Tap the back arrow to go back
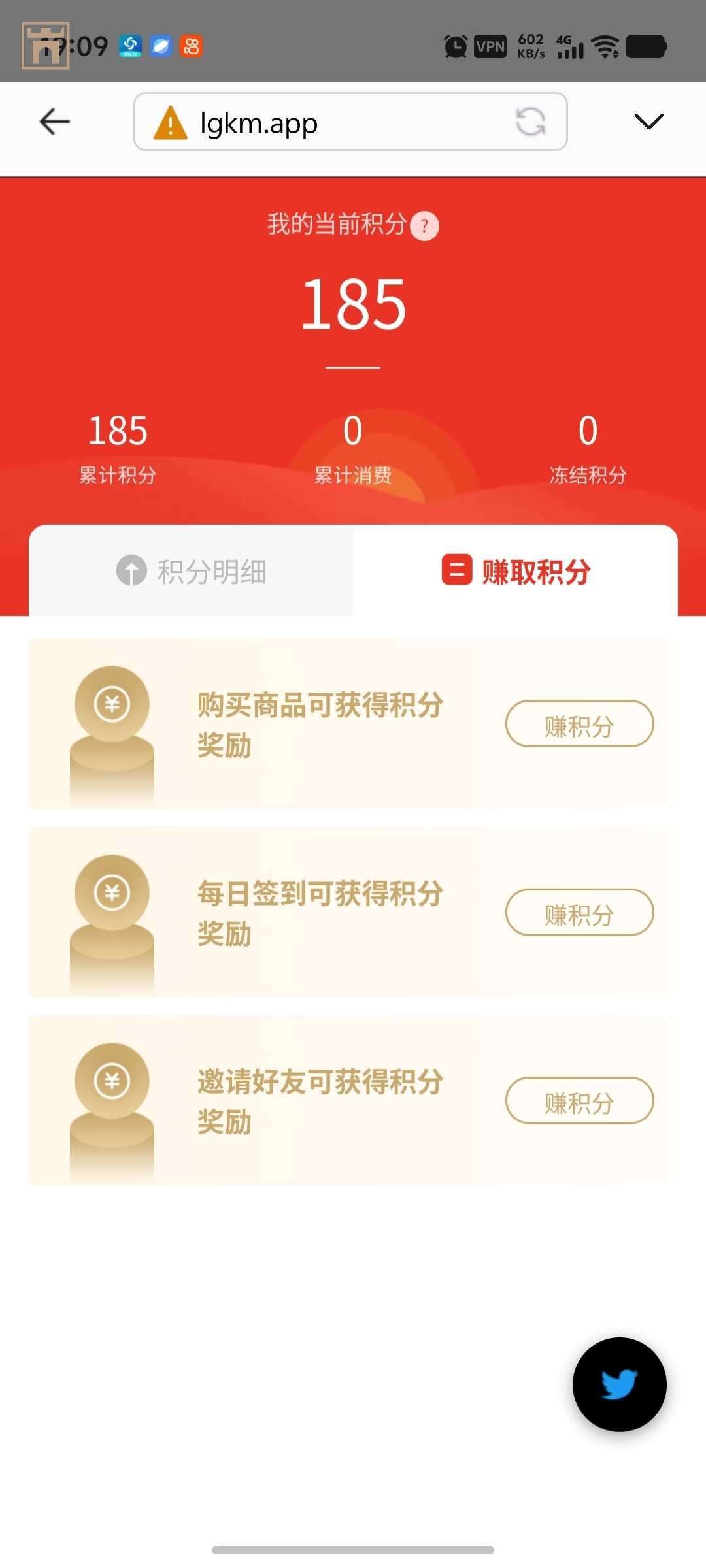Screen dimensions: 706x1568 [55, 122]
